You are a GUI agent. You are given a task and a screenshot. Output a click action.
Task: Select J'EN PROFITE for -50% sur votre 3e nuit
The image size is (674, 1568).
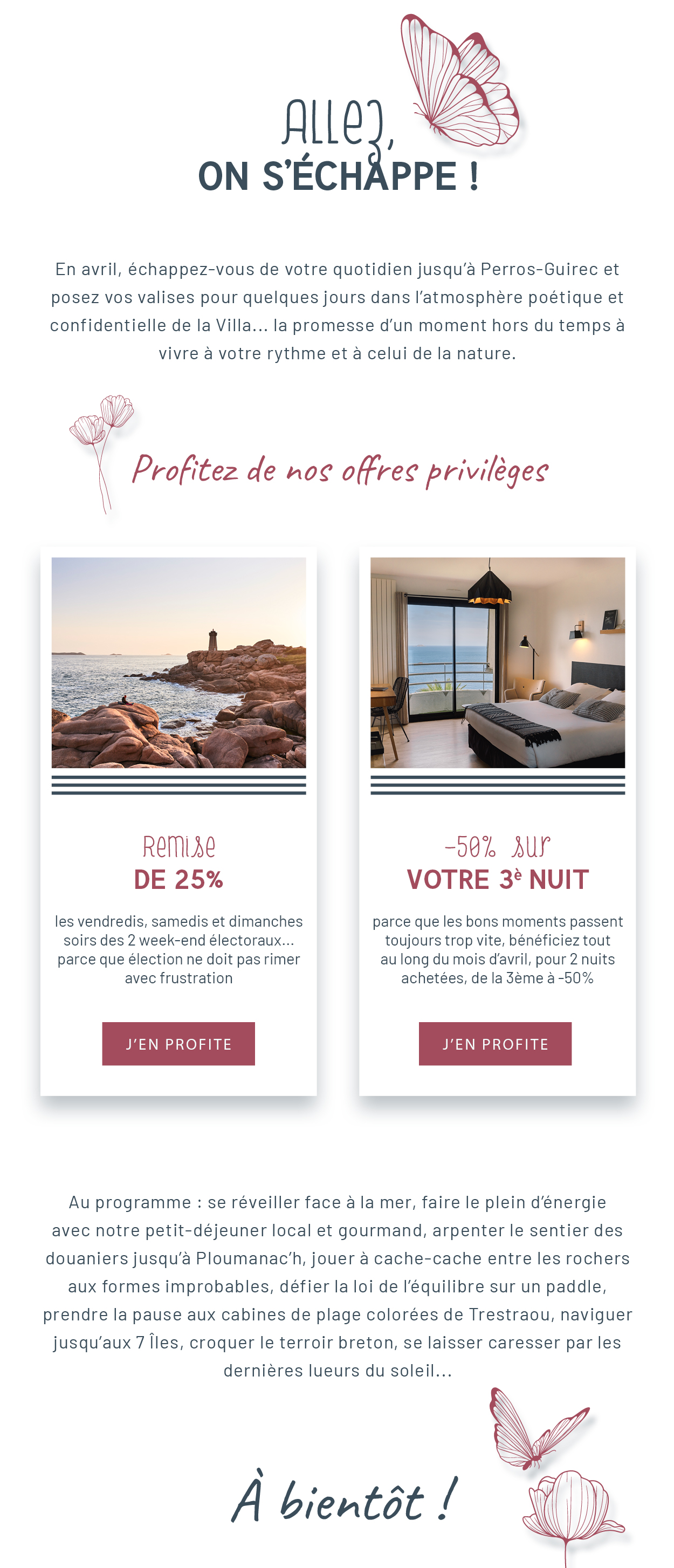point(494,1043)
